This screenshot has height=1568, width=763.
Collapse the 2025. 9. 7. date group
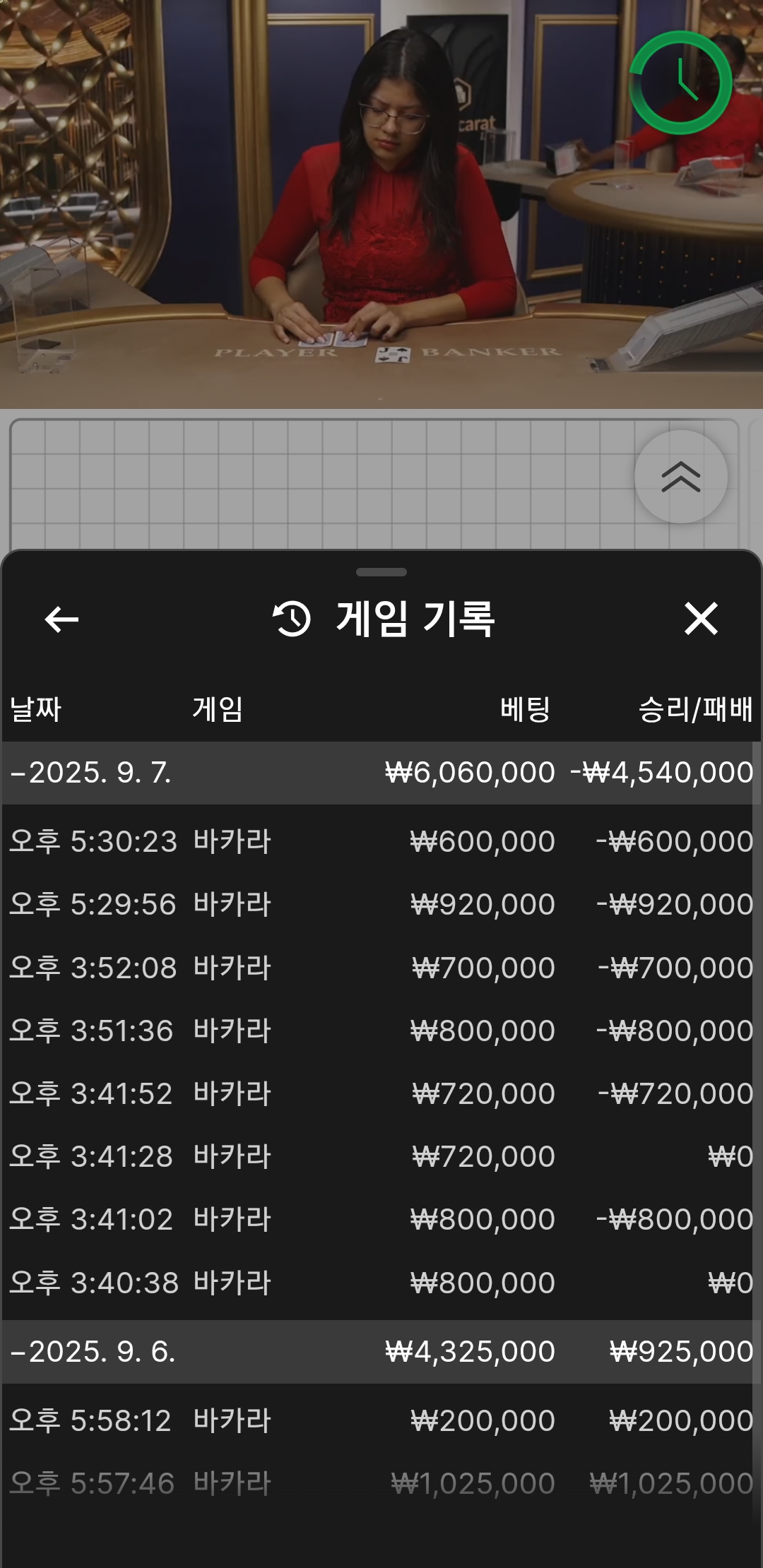pyautogui.click(x=92, y=773)
